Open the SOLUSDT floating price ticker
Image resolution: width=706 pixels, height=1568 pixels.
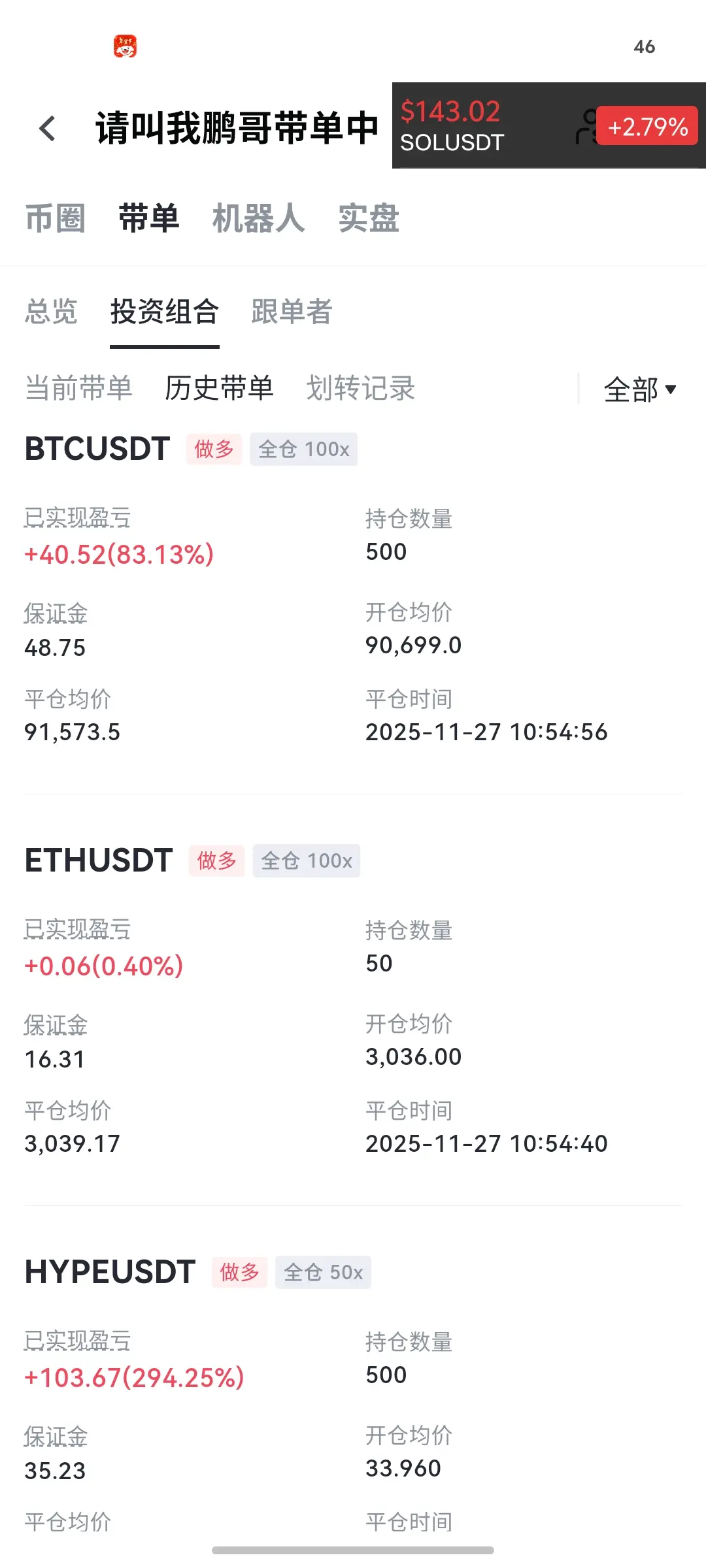(x=497, y=125)
